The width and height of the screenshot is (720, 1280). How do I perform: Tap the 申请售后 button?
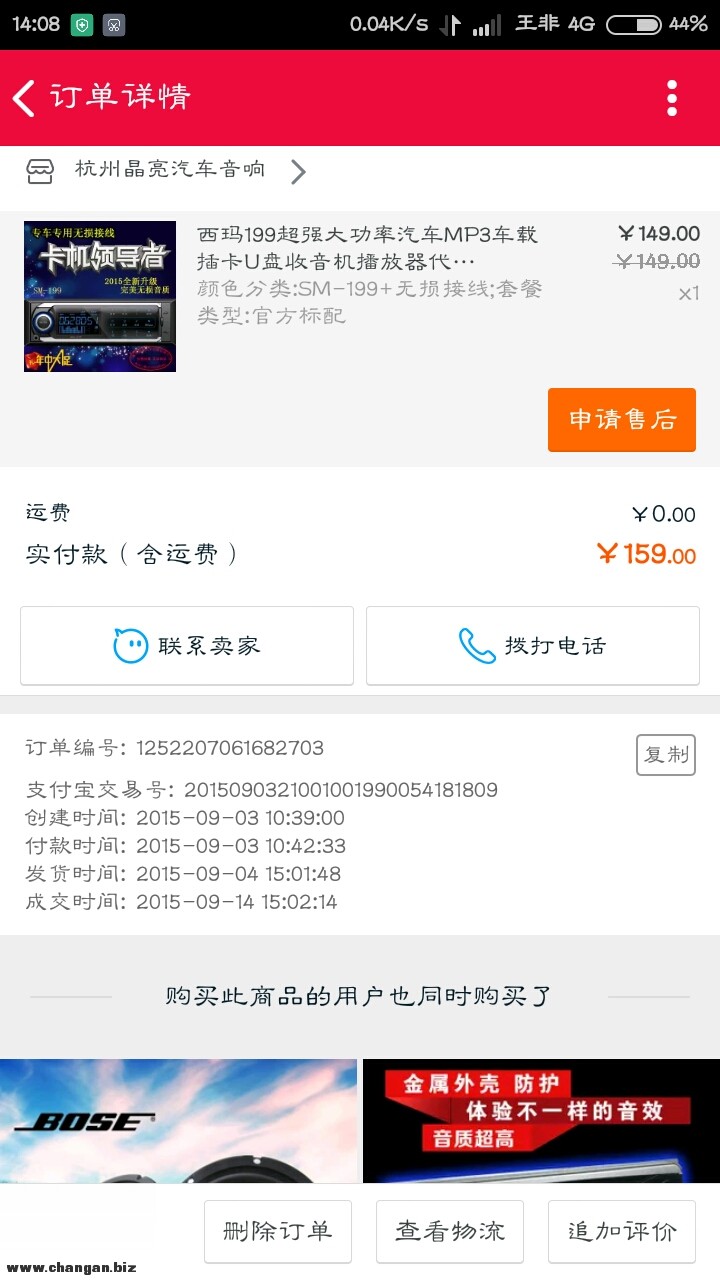(x=621, y=420)
